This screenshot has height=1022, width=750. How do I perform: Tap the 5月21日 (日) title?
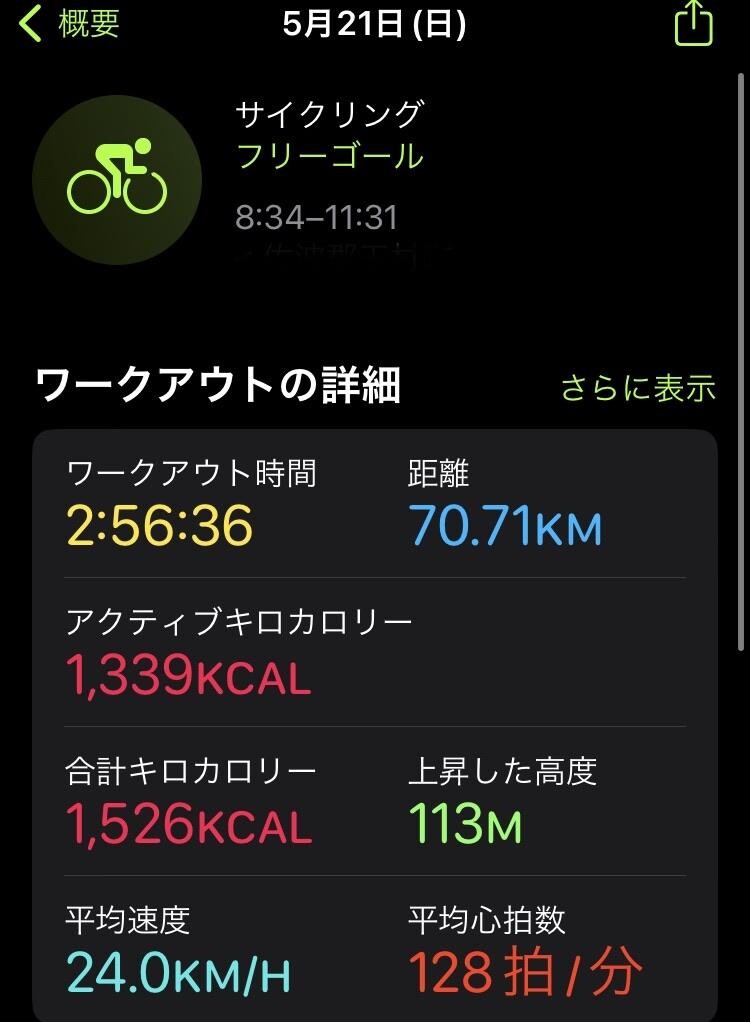(375, 25)
